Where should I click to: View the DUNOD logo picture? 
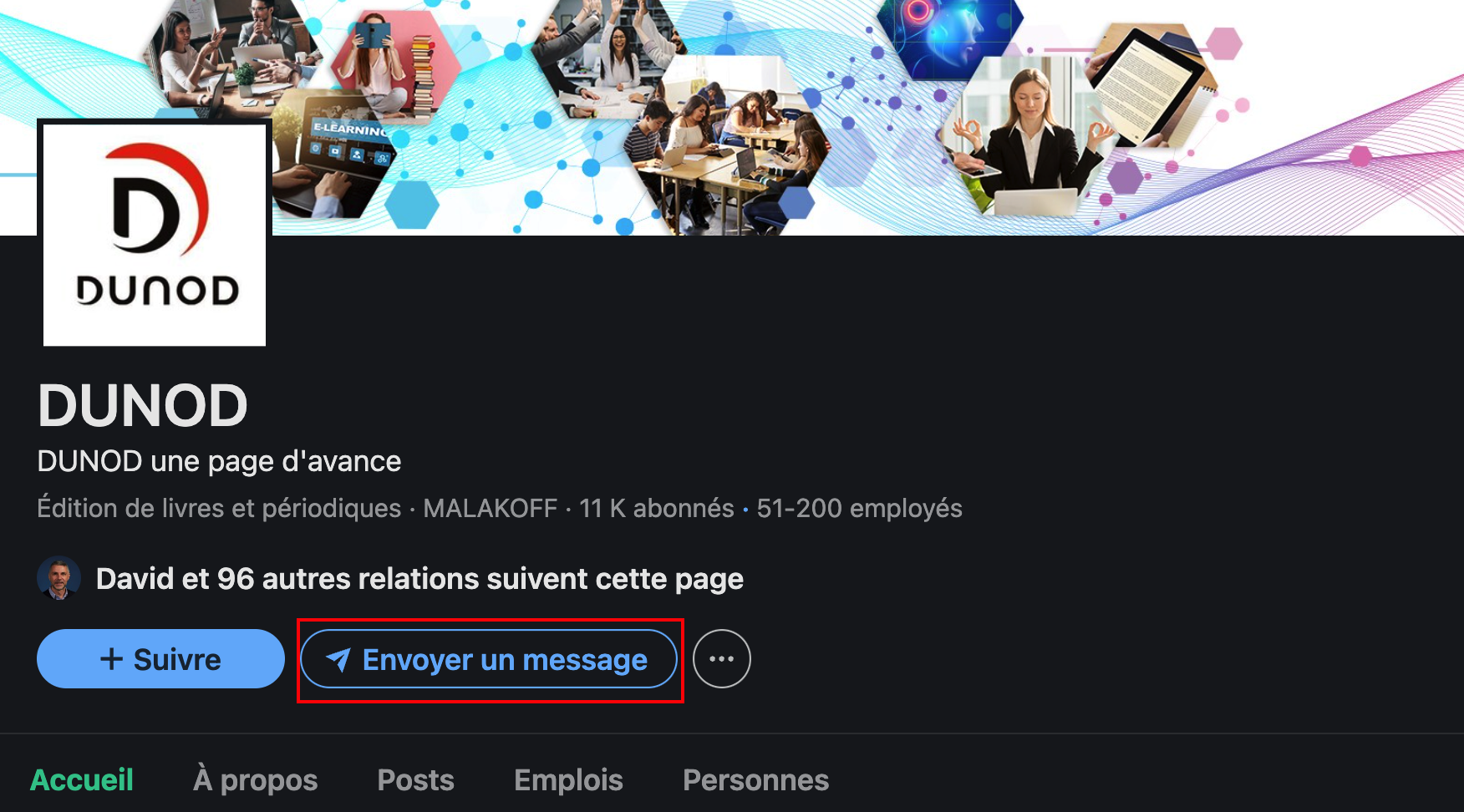[155, 234]
